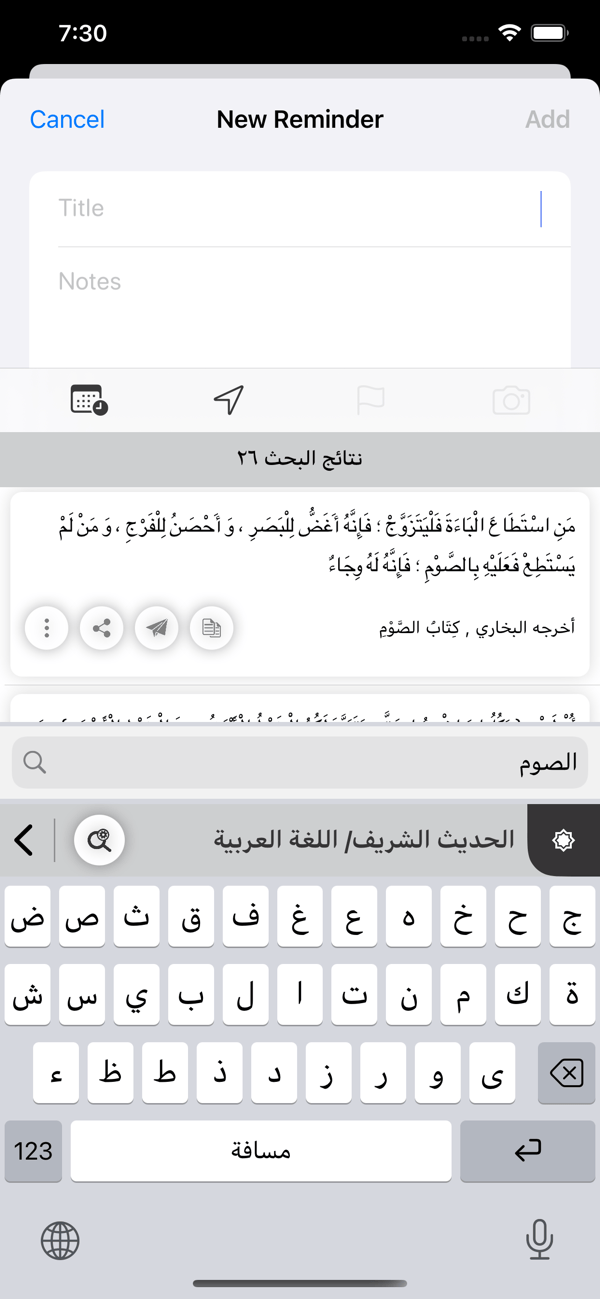Open the search settings magnifier button
This screenshot has width=600, height=1299.
click(99, 840)
